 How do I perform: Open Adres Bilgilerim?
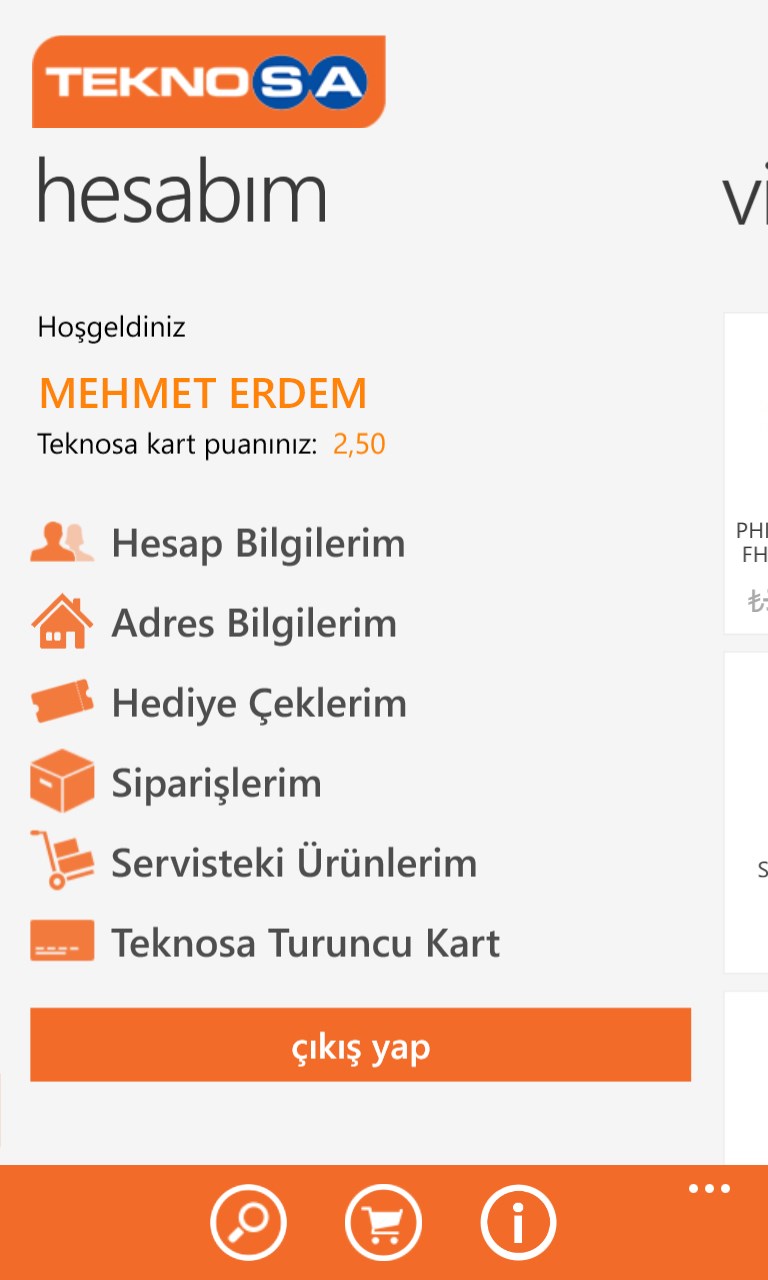[x=254, y=623]
